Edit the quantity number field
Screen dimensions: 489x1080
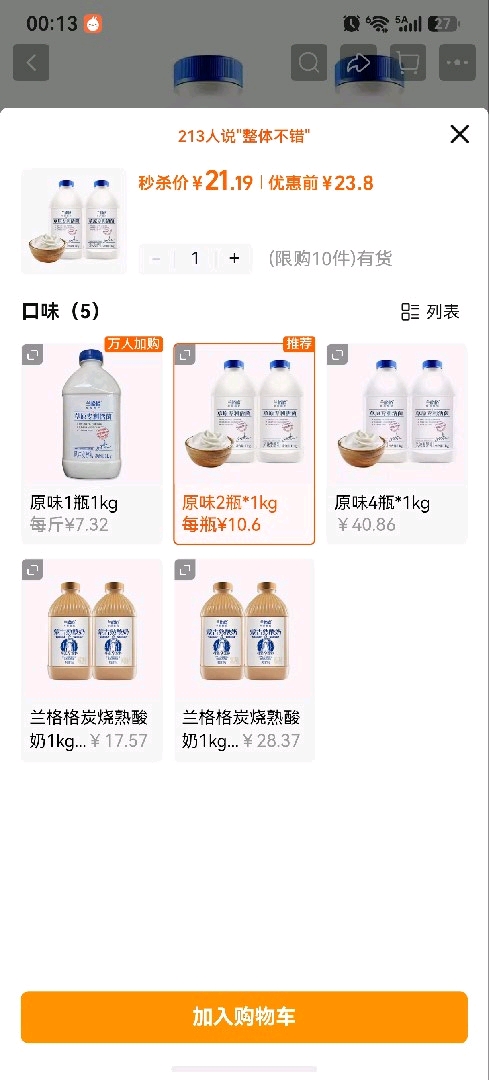point(195,258)
